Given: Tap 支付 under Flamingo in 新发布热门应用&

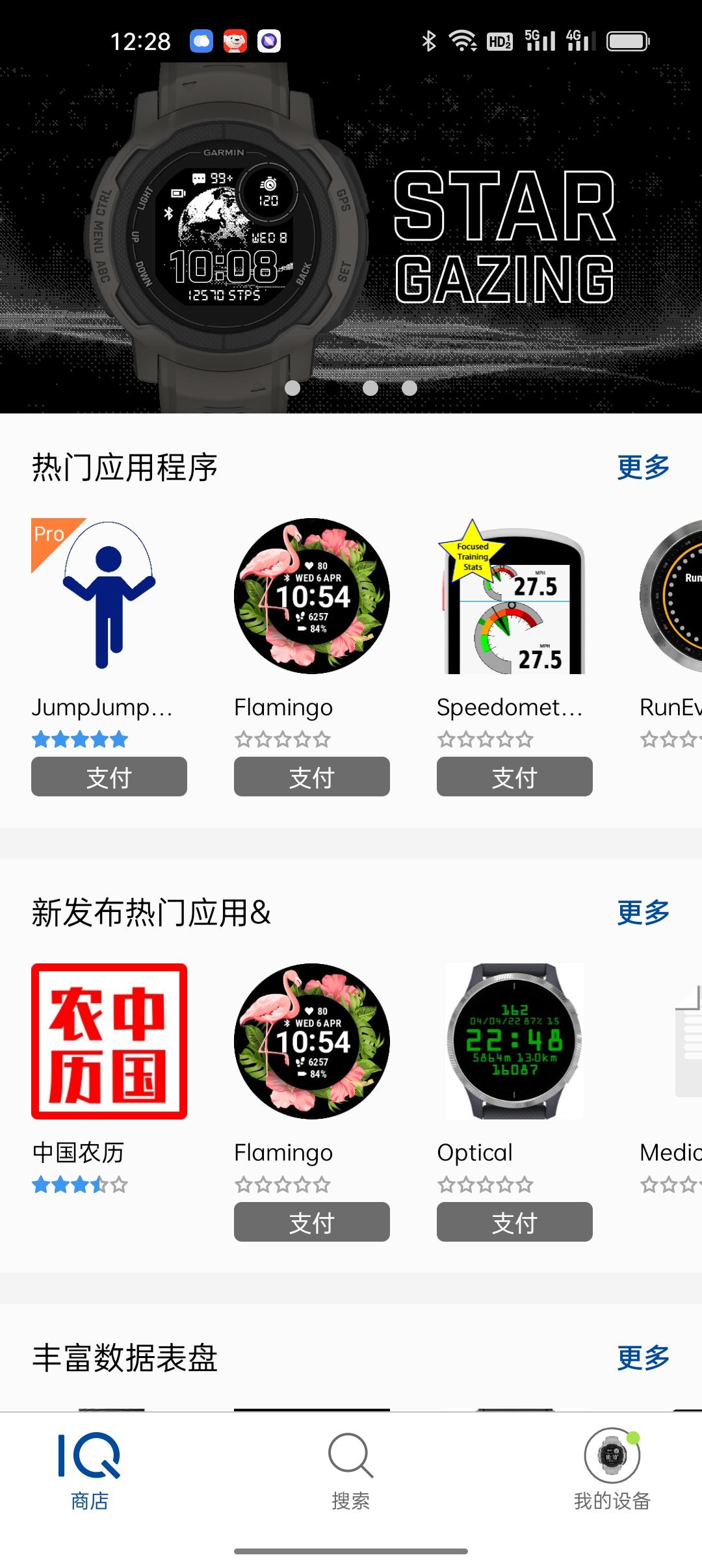Looking at the screenshot, I should click(x=312, y=1222).
